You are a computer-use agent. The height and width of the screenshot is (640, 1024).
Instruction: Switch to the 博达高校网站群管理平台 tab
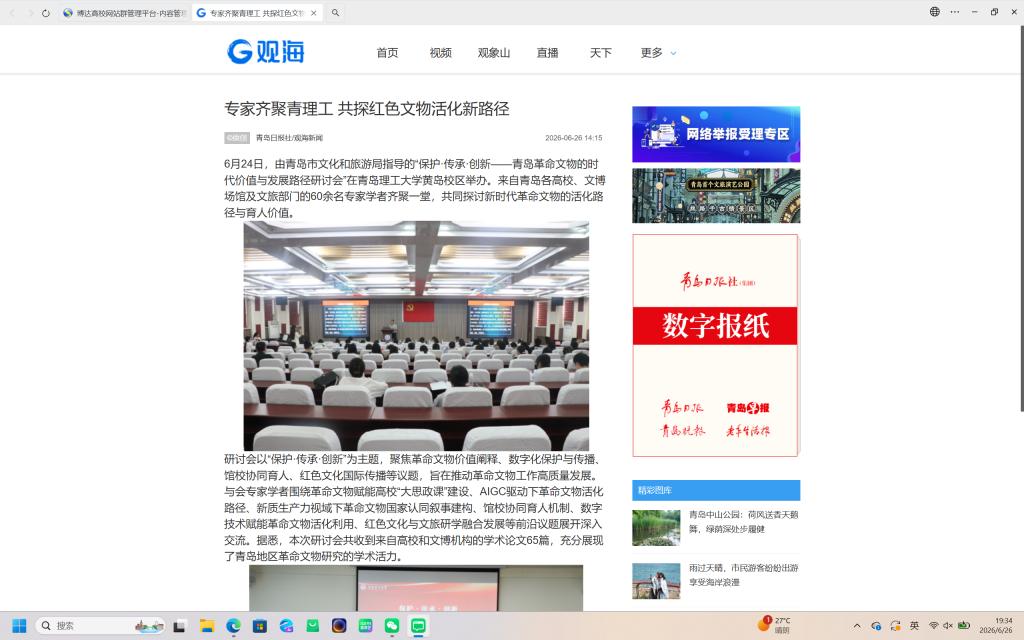point(124,13)
